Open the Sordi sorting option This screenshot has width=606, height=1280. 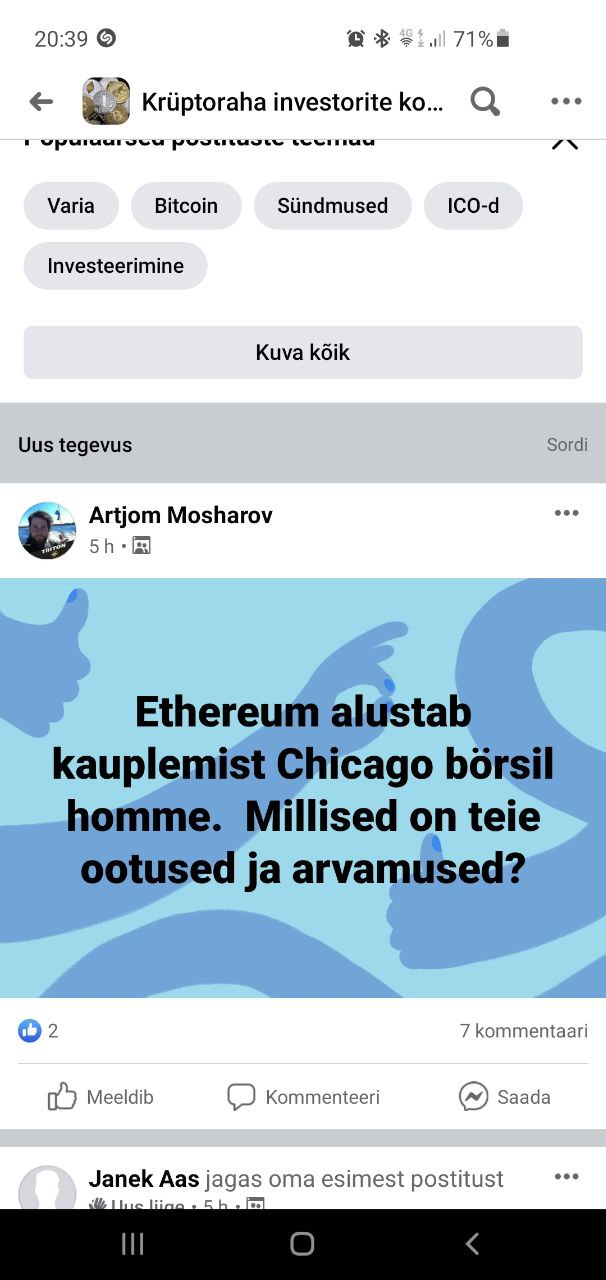click(566, 445)
